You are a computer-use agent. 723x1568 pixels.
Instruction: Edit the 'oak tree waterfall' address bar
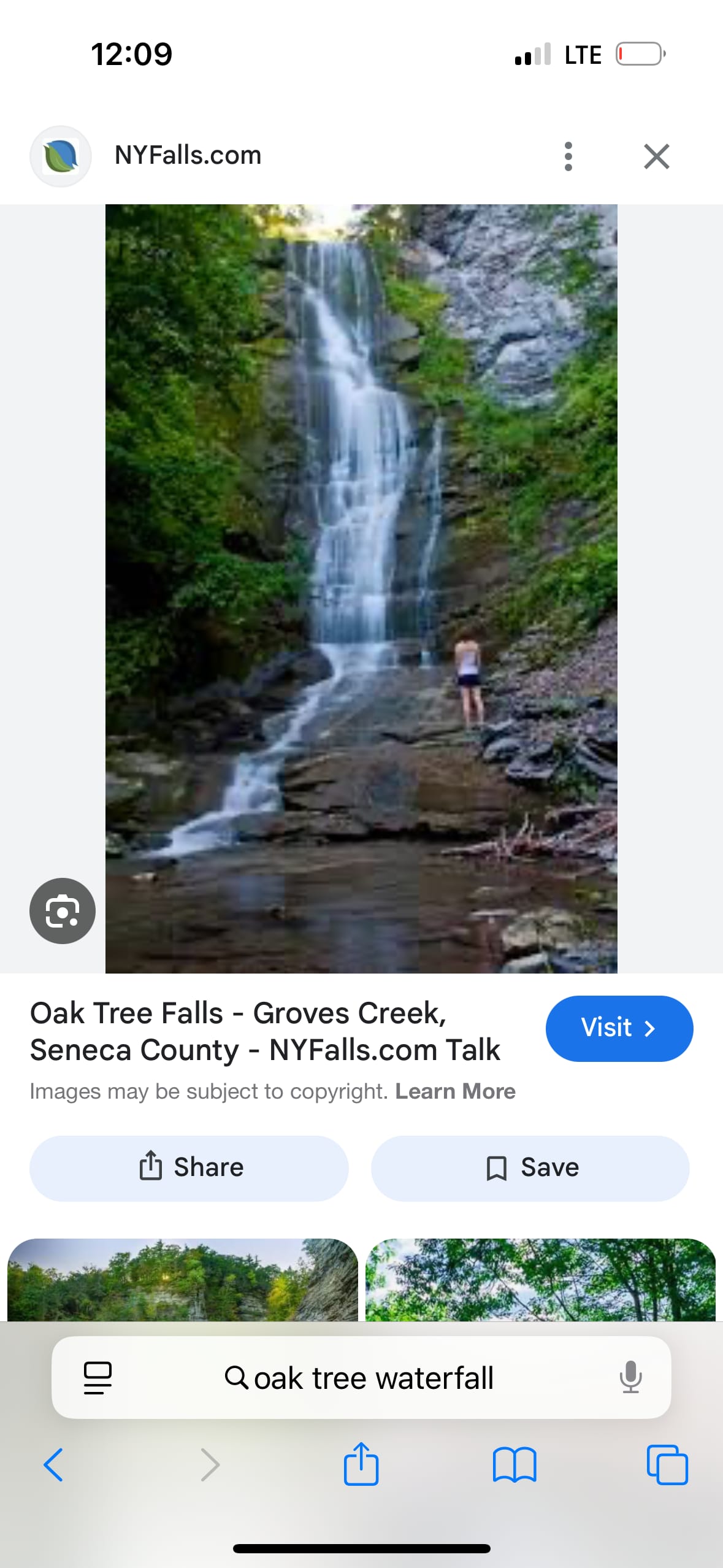(373, 1378)
